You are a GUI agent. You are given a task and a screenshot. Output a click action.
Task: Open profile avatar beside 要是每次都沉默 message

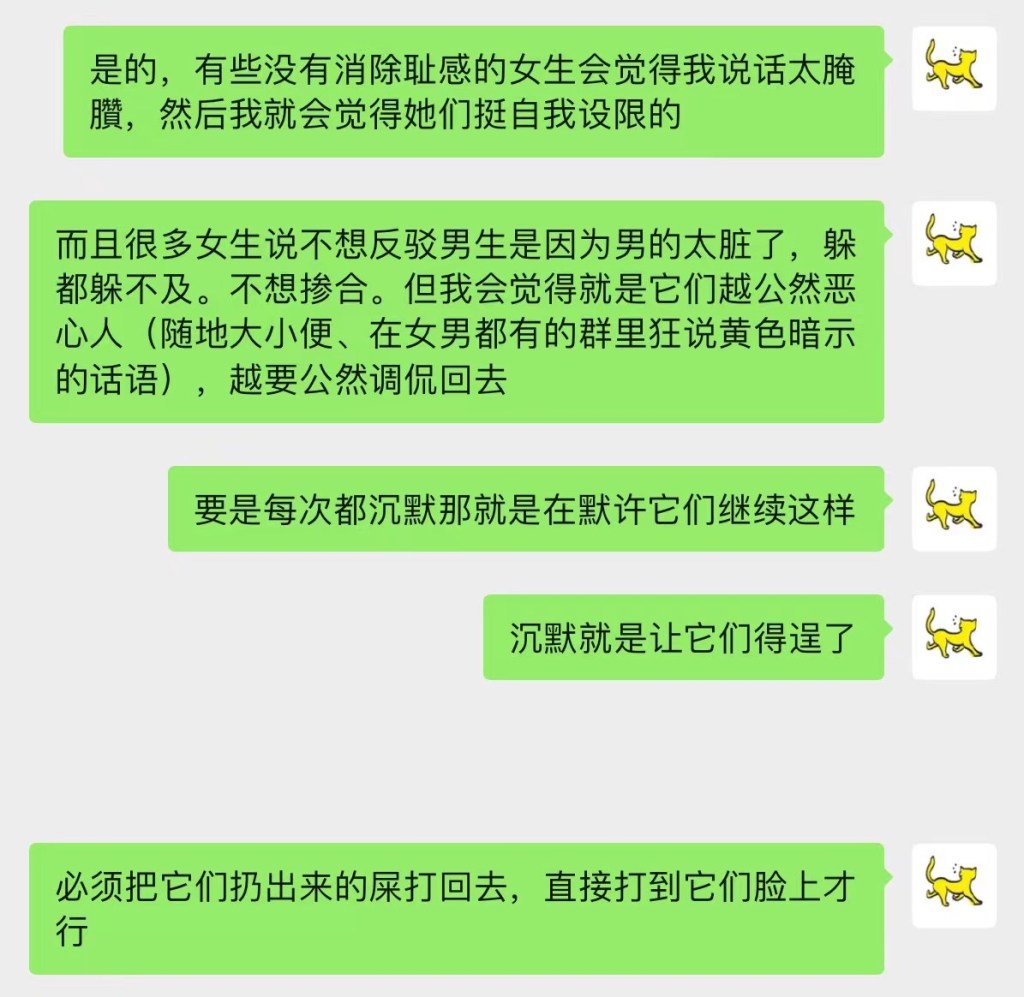coord(954,508)
